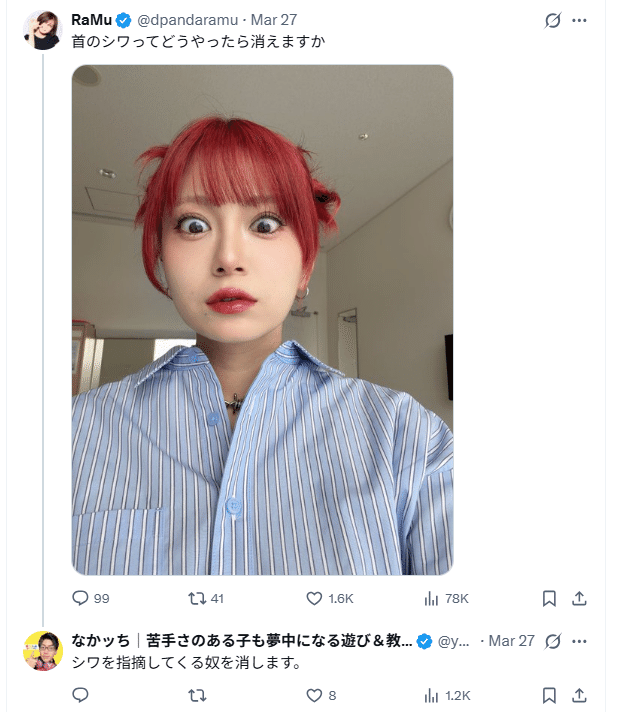The width and height of the screenshot is (620, 712).
Task: Like なかっち's reply
Action: [x=316, y=694]
